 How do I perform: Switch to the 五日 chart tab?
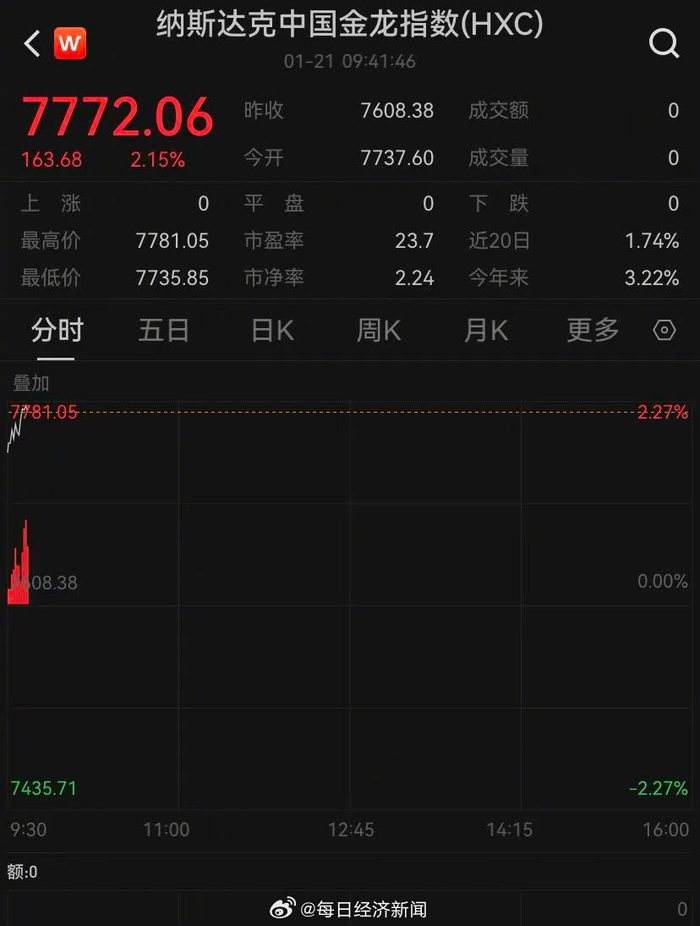click(x=164, y=331)
